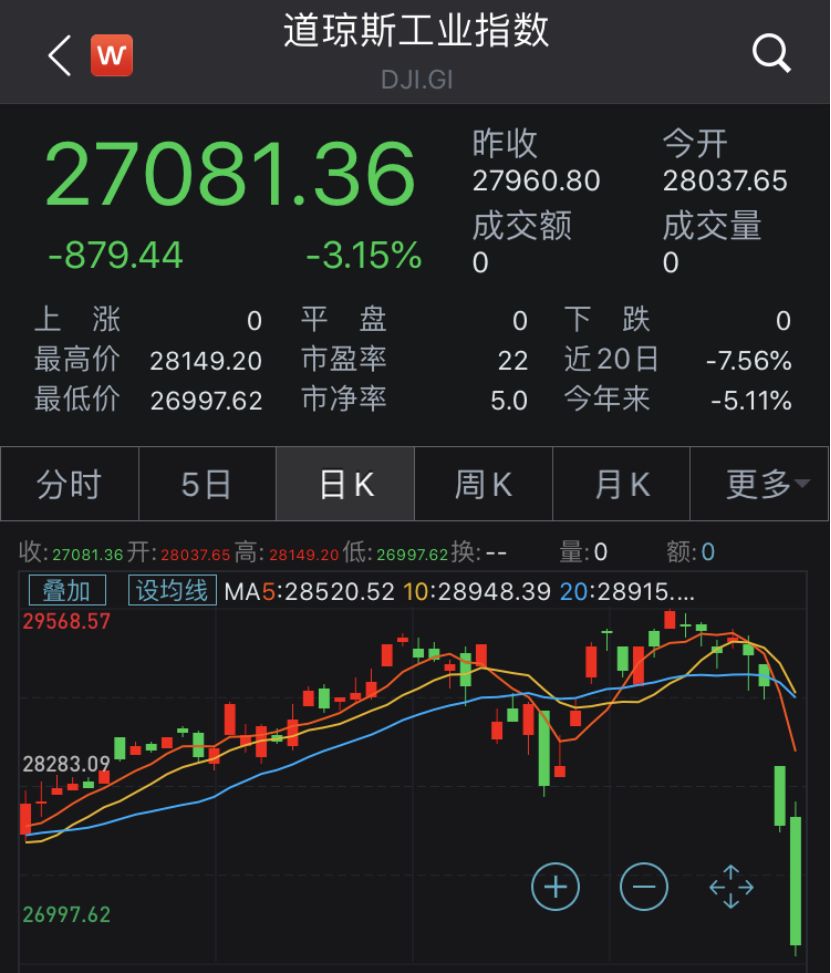Tap the Wind app logo icon
The width and height of the screenshot is (831, 973).
(x=112, y=55)
